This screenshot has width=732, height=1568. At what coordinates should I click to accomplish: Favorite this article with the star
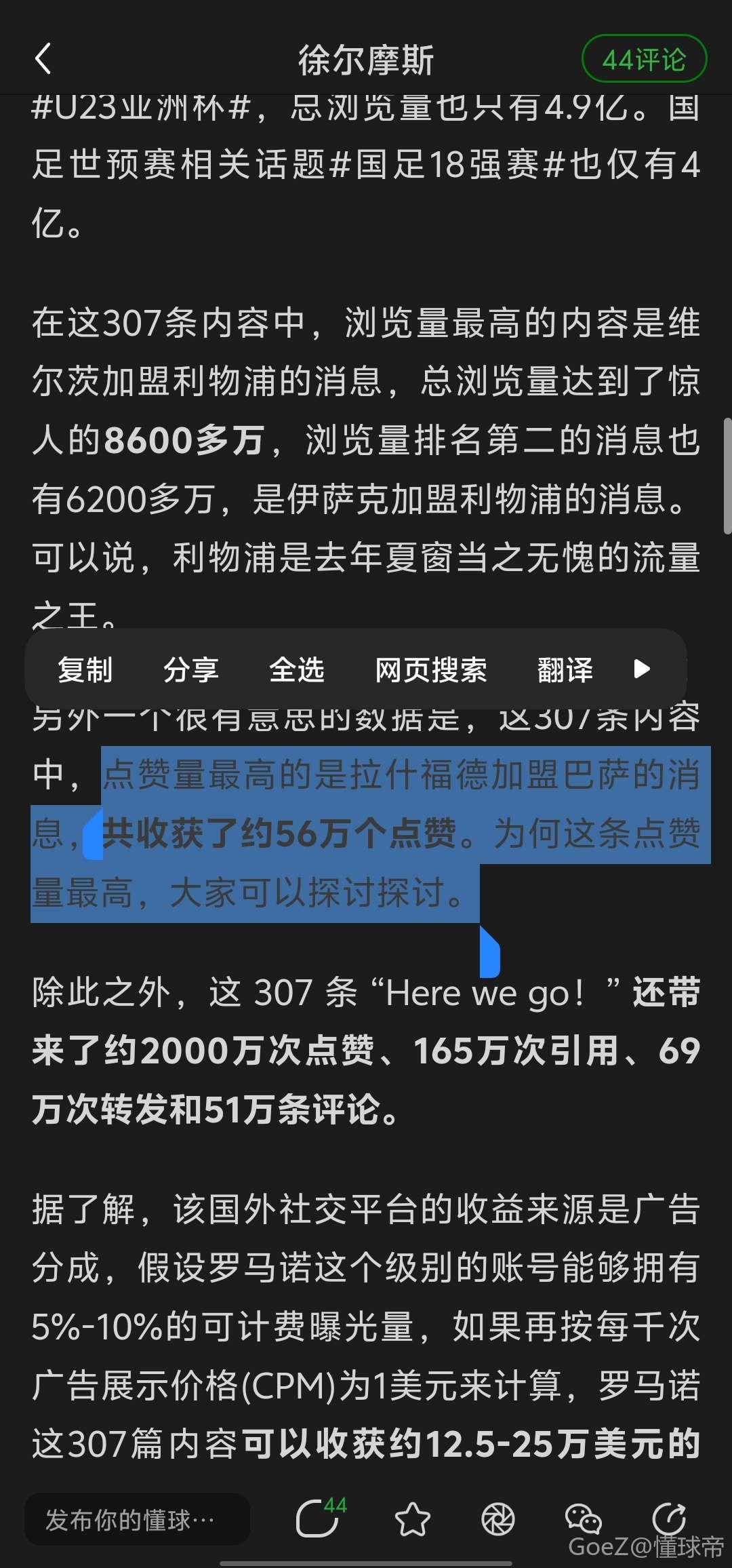click(413, 1519)
